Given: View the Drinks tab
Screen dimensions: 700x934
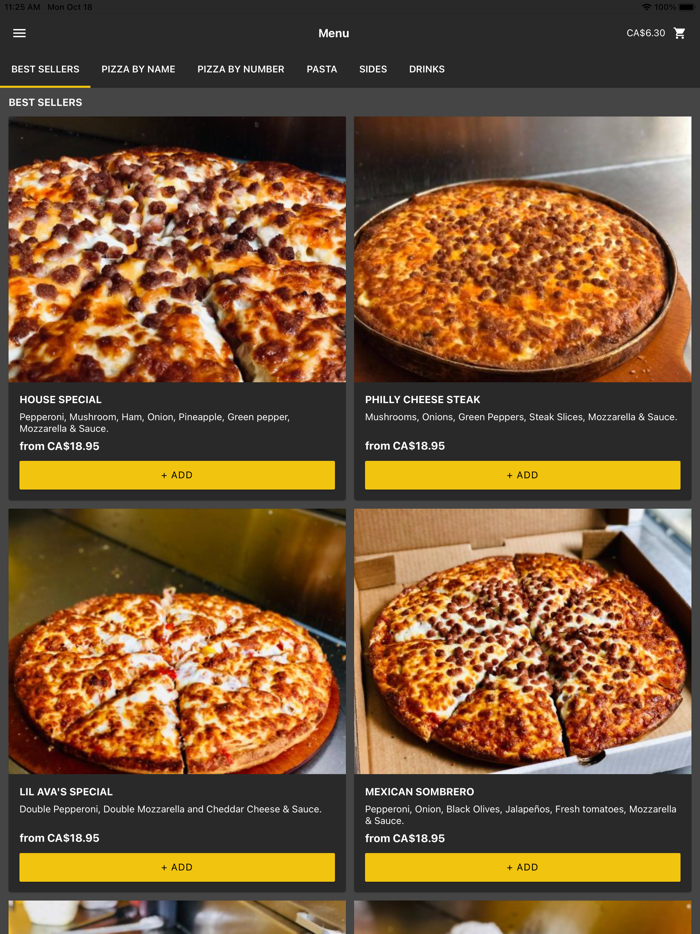Looking at the screenshot, I should 427,69.
